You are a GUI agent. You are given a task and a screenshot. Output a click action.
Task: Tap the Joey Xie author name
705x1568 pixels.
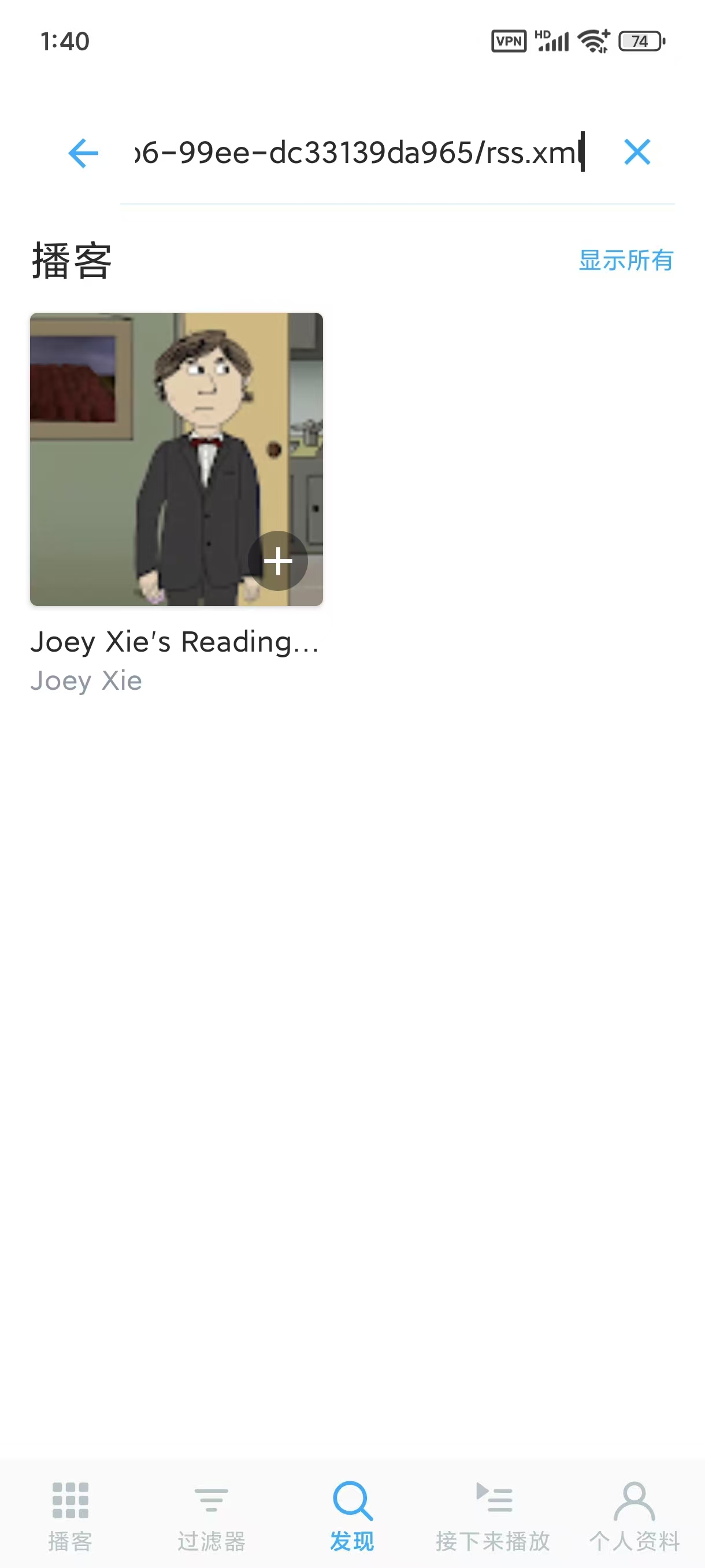point(86,680)
